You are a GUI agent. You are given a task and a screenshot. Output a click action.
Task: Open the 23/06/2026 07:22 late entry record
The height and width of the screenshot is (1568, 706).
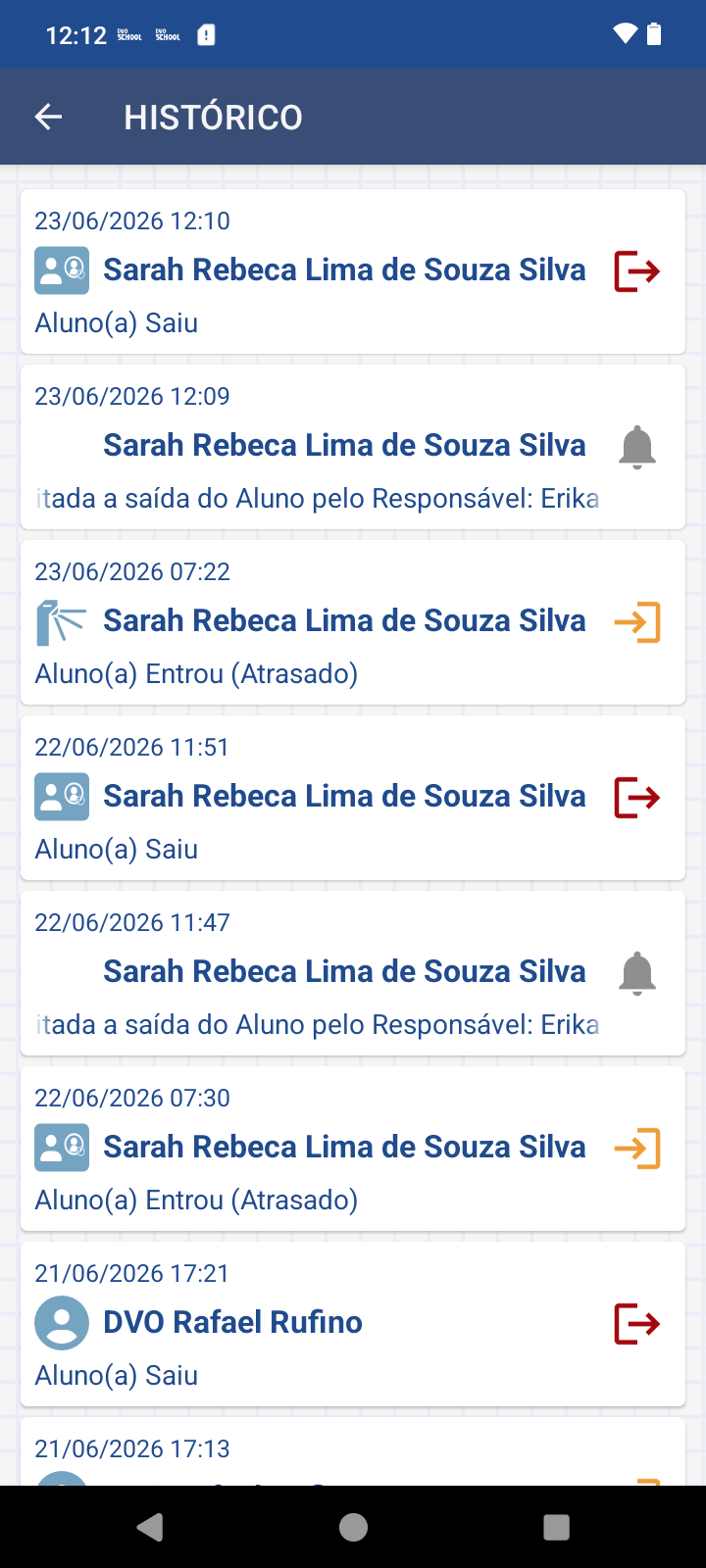tap(353, 622)
